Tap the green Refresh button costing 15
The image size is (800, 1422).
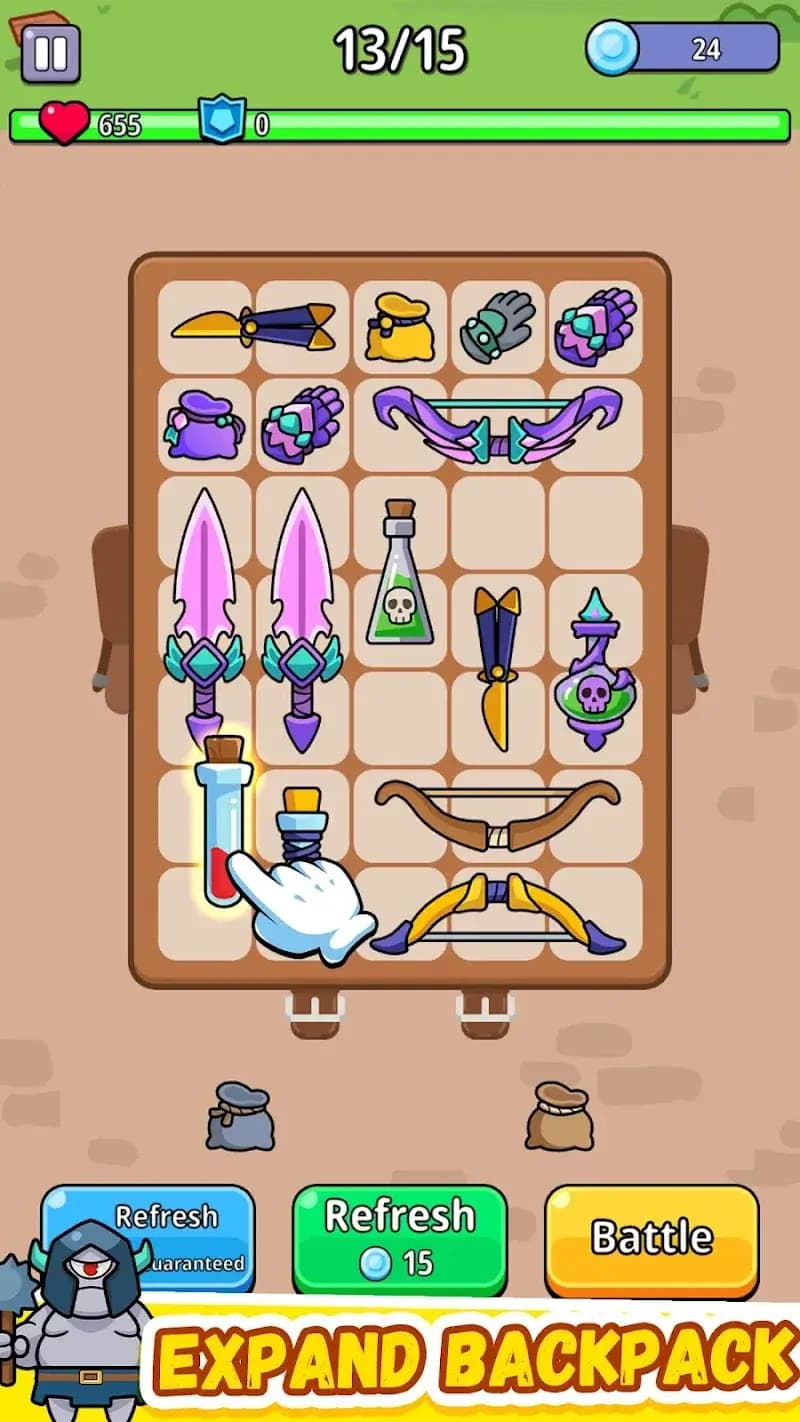400,1240
